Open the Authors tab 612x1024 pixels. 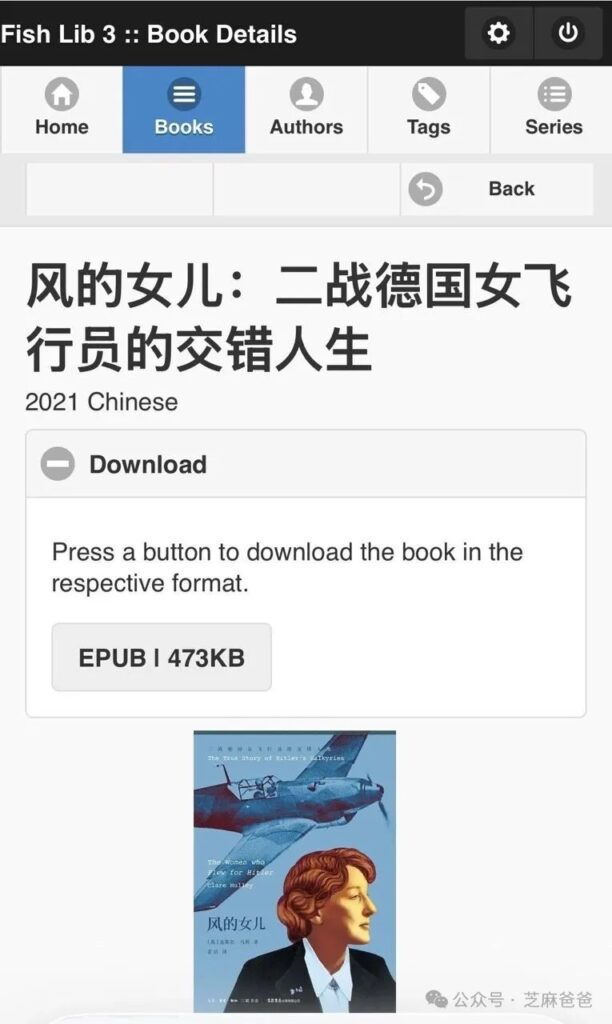tap(306, 109)
